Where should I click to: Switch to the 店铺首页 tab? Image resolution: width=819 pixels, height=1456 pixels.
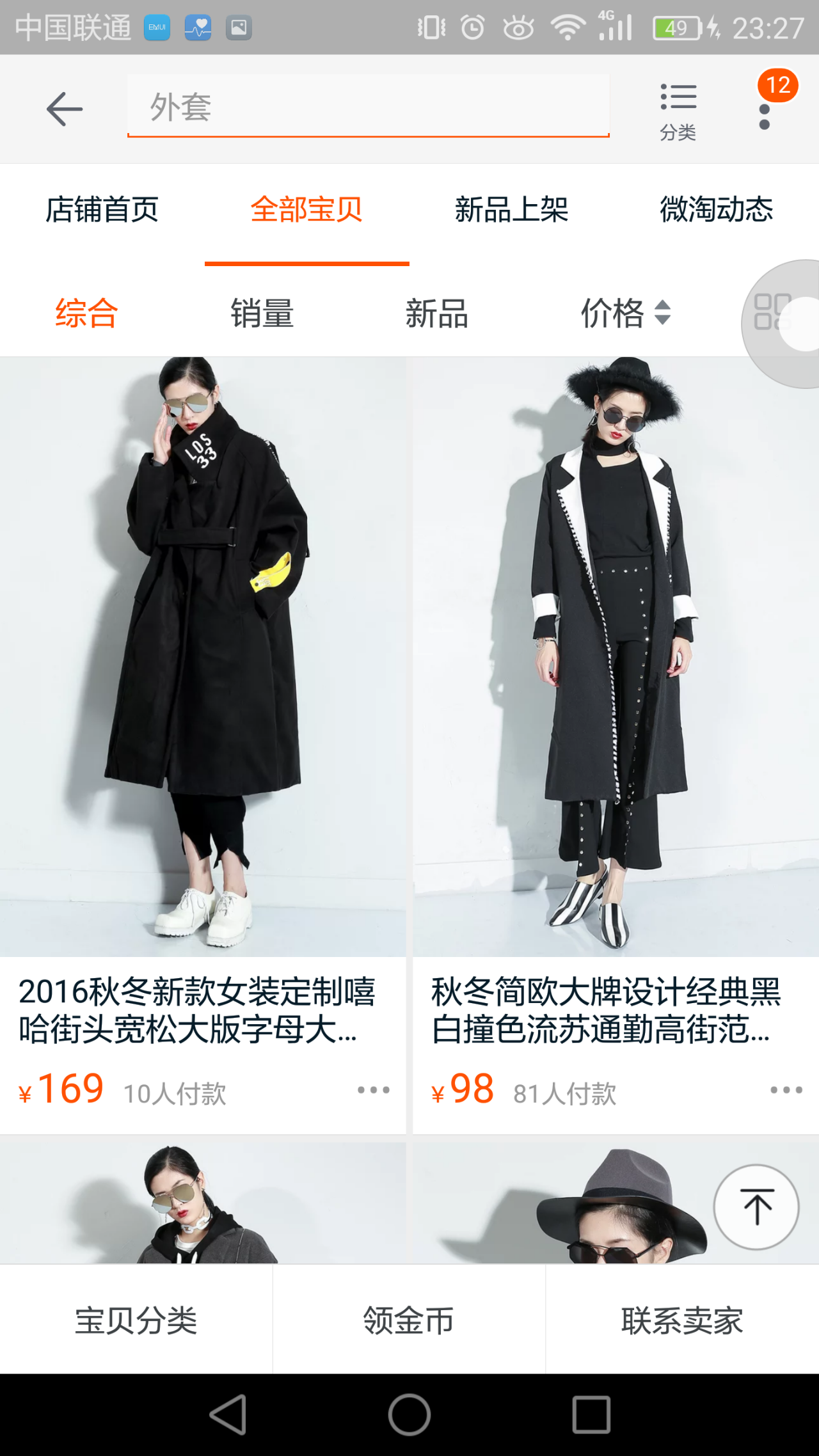coord(102,210)
